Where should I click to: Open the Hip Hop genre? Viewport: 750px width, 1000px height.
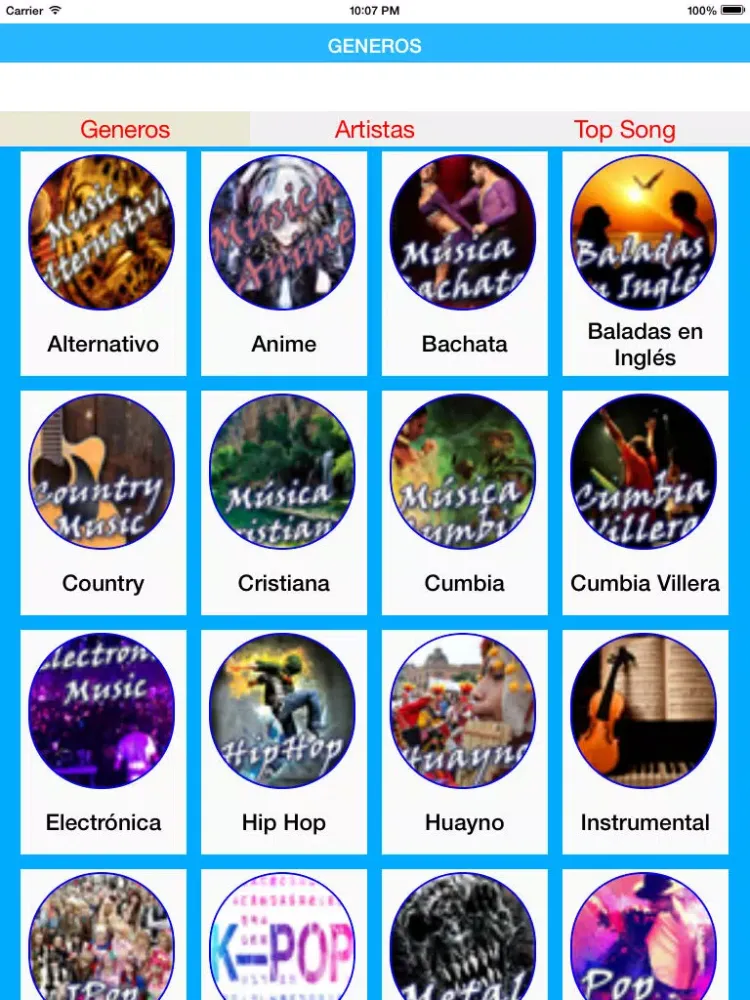(x=284, y=741)
